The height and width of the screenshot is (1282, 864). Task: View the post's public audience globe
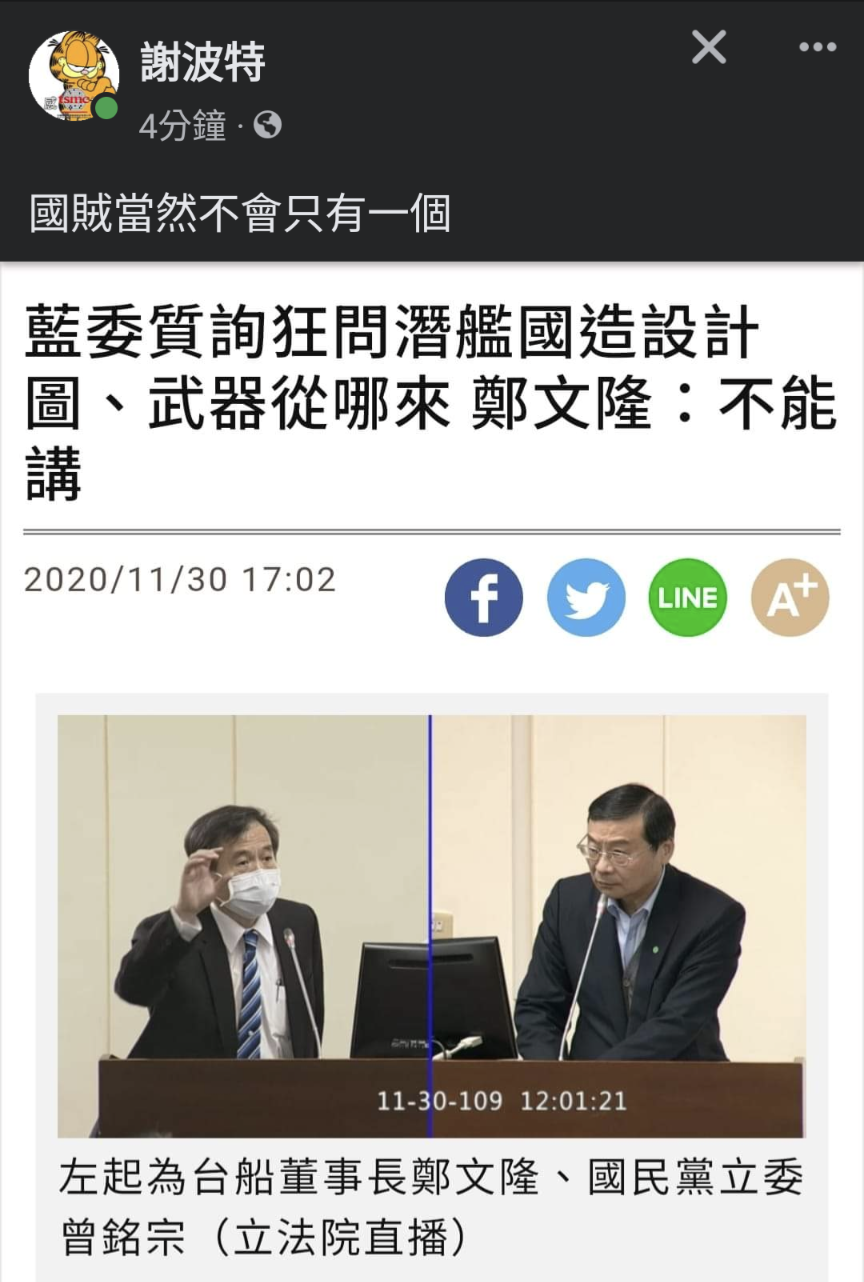(x=268, y=125)
